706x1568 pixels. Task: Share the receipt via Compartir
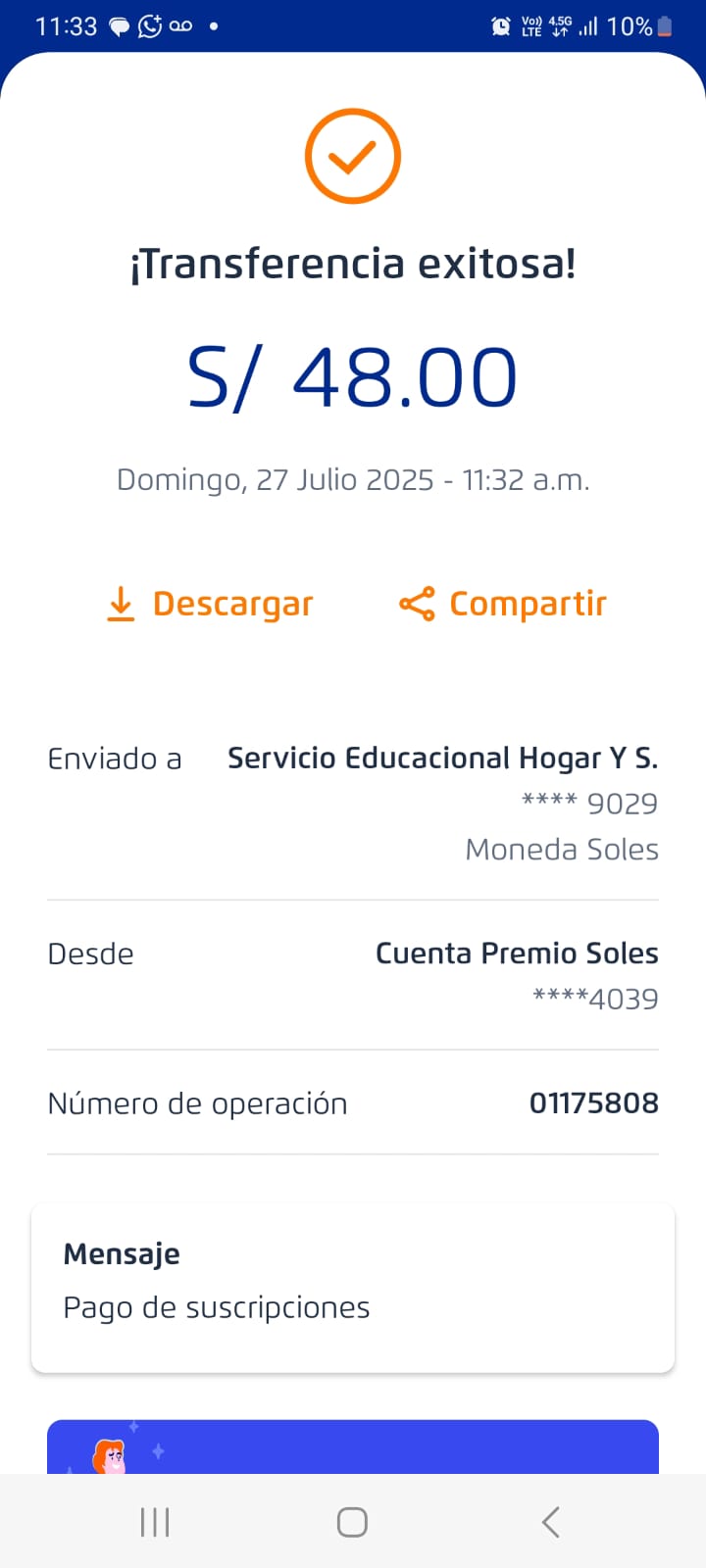click(503, 604)
